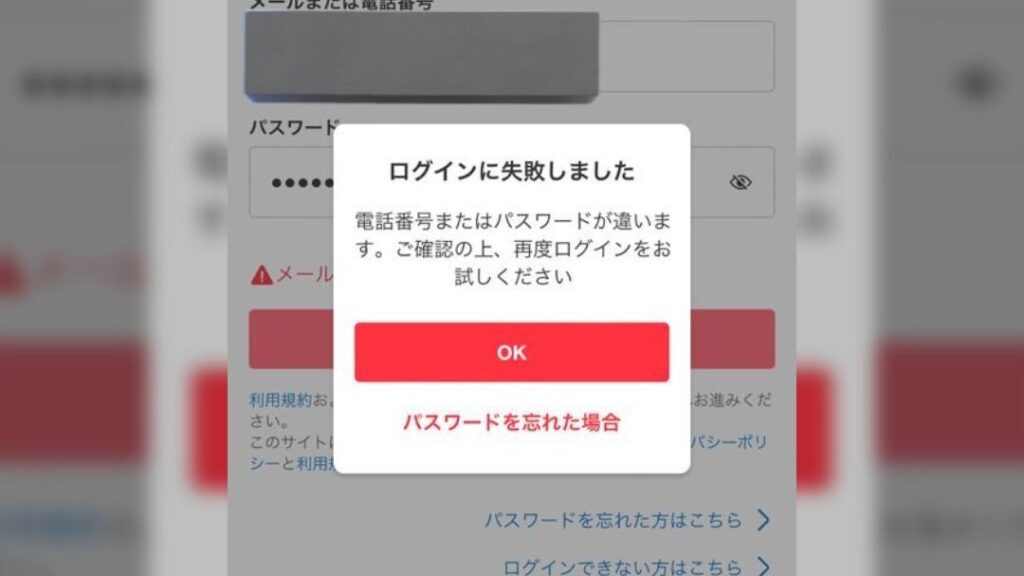Viewport: 1024px width, 576px height.
Task: Open パスワードを忘れた場合 link in the dialog
Action: [x=511, y=422]
